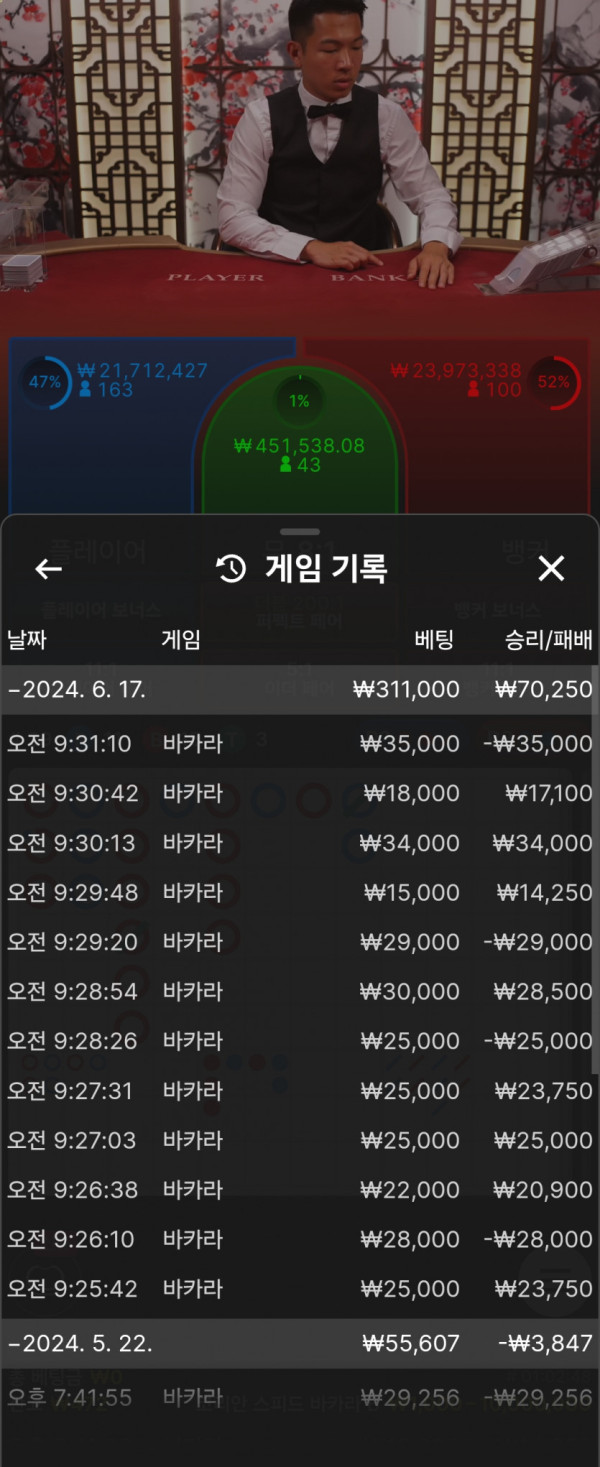Open the 오전 9:29:20 바카라 record
600x1467 pixels.
pyautogui.click(x=300, y=942)
